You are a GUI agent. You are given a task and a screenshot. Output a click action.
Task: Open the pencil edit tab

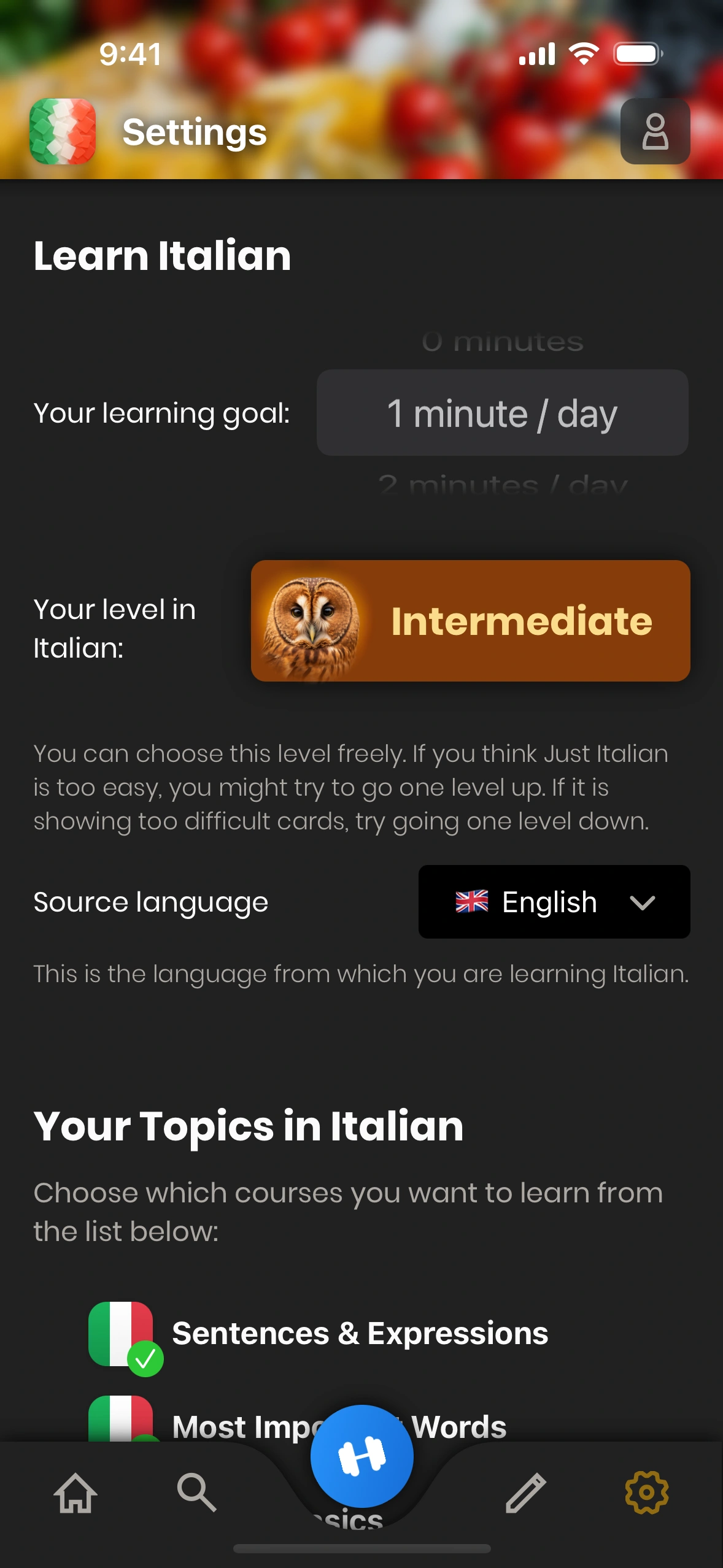[525, 1493]
